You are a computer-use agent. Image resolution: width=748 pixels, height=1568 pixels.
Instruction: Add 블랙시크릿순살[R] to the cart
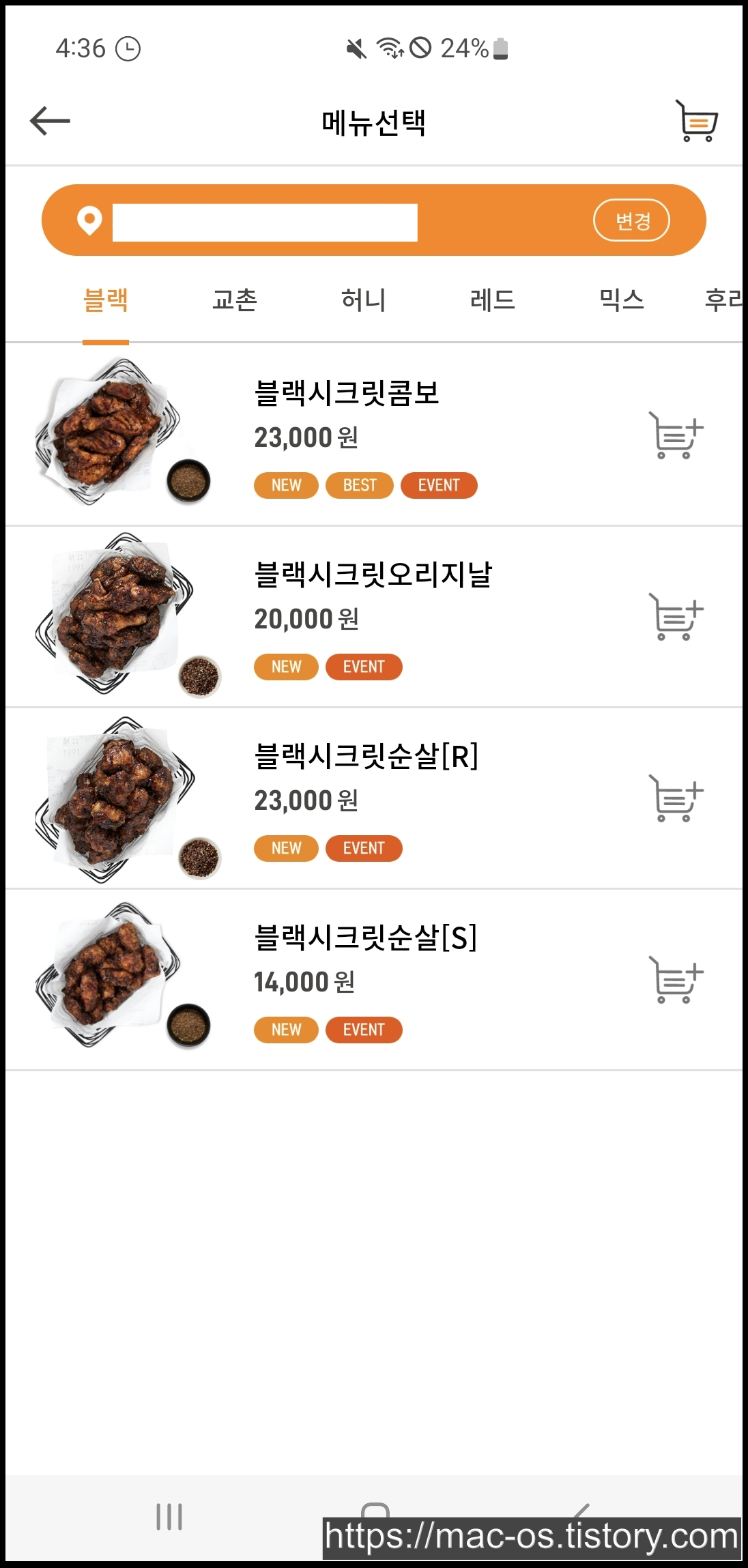click(x=675, y=798)
